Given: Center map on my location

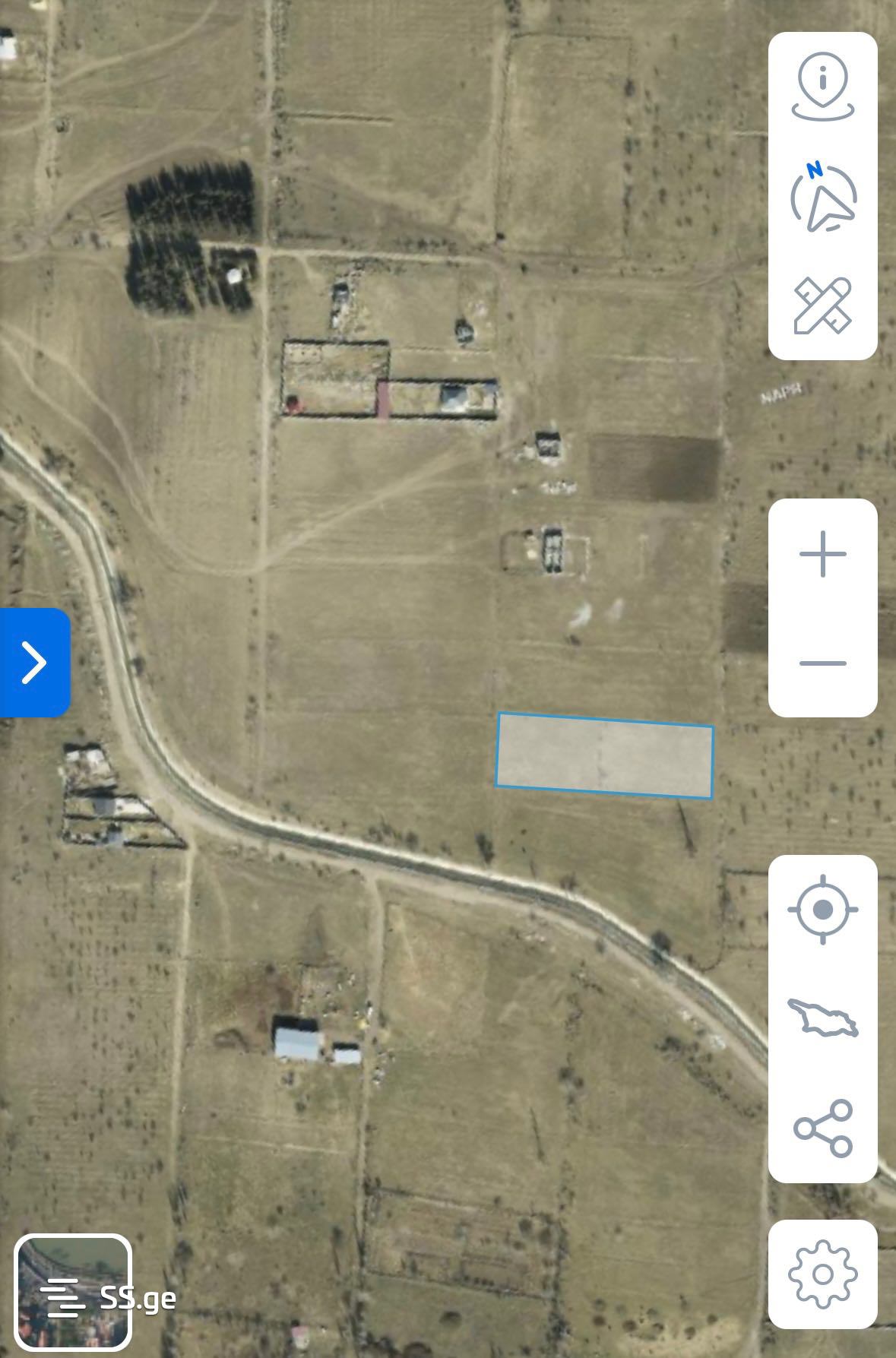Looking at the screenshot, I should coord(823,910).
